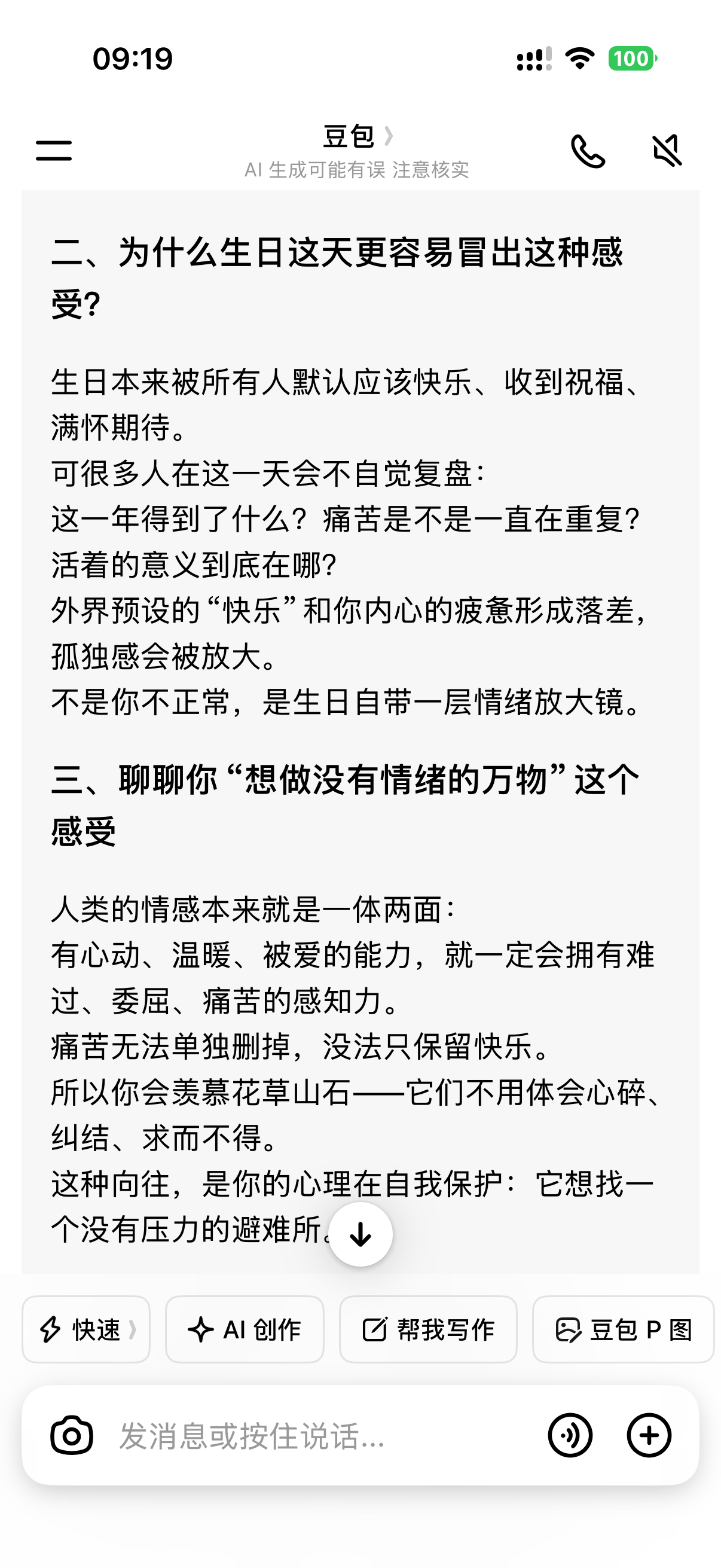Tap the voice input icon
721x1568 pixels.
(x=570, y=1435)
